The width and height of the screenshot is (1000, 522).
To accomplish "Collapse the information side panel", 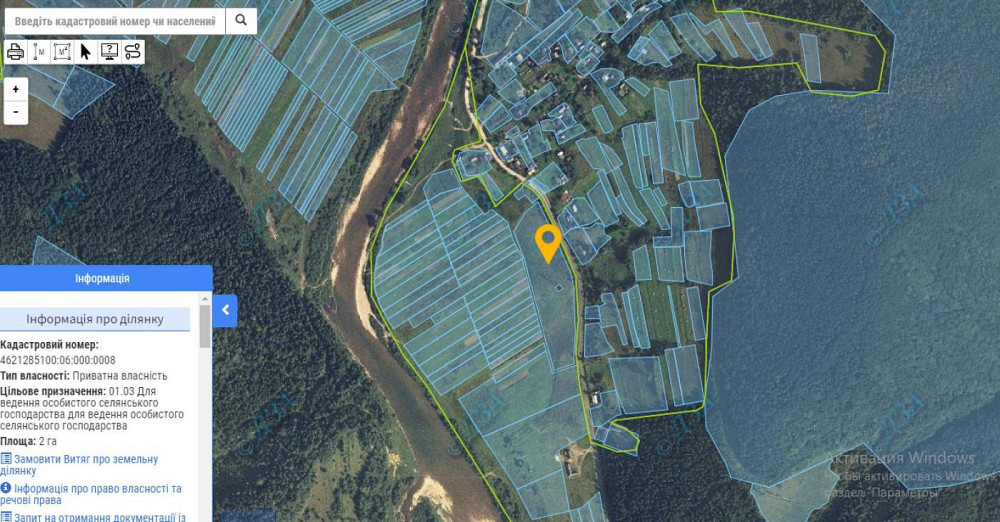I will pyautogui.click(x=226, y=310).
